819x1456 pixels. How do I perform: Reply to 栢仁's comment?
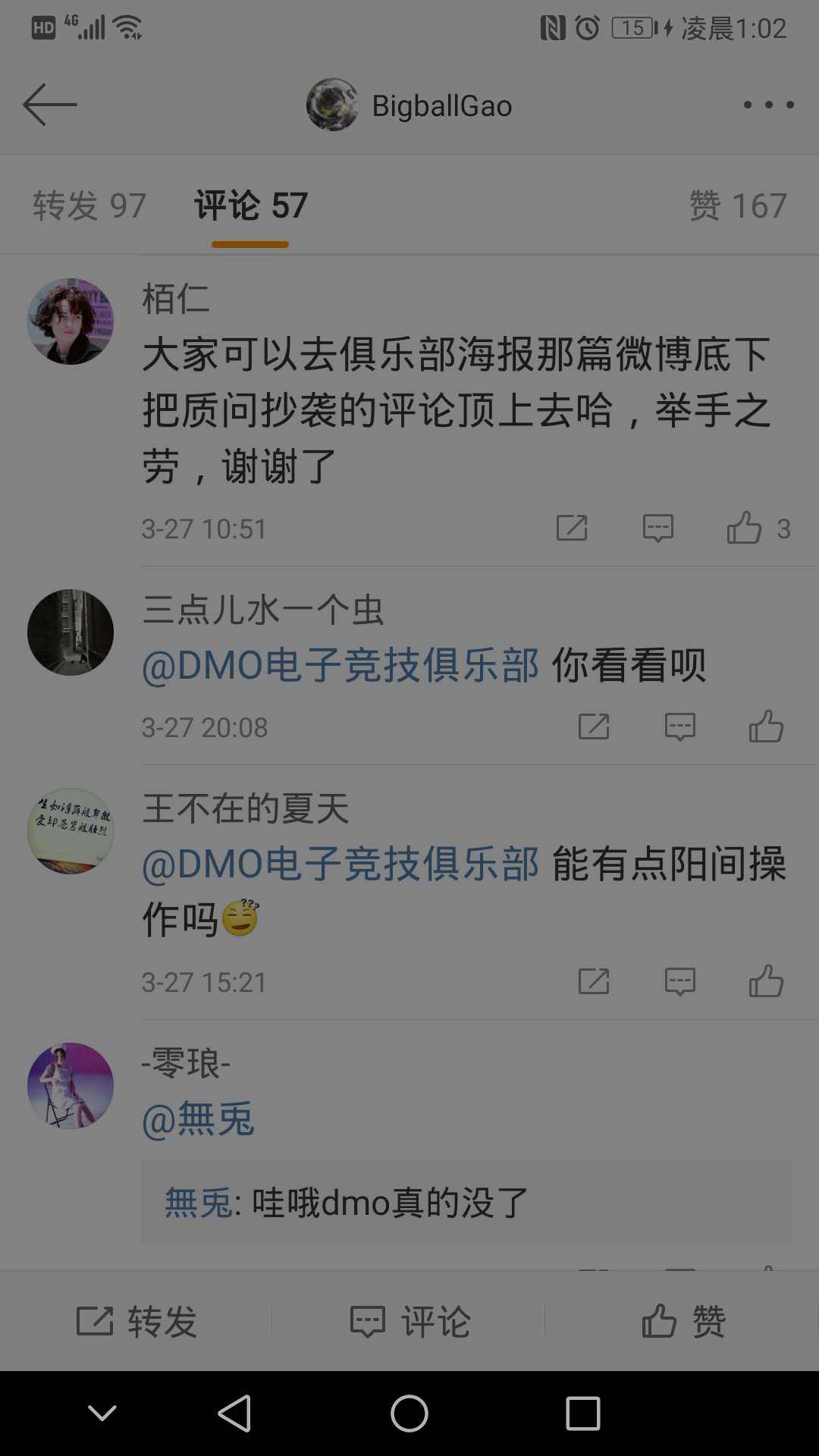coord(657,529)
